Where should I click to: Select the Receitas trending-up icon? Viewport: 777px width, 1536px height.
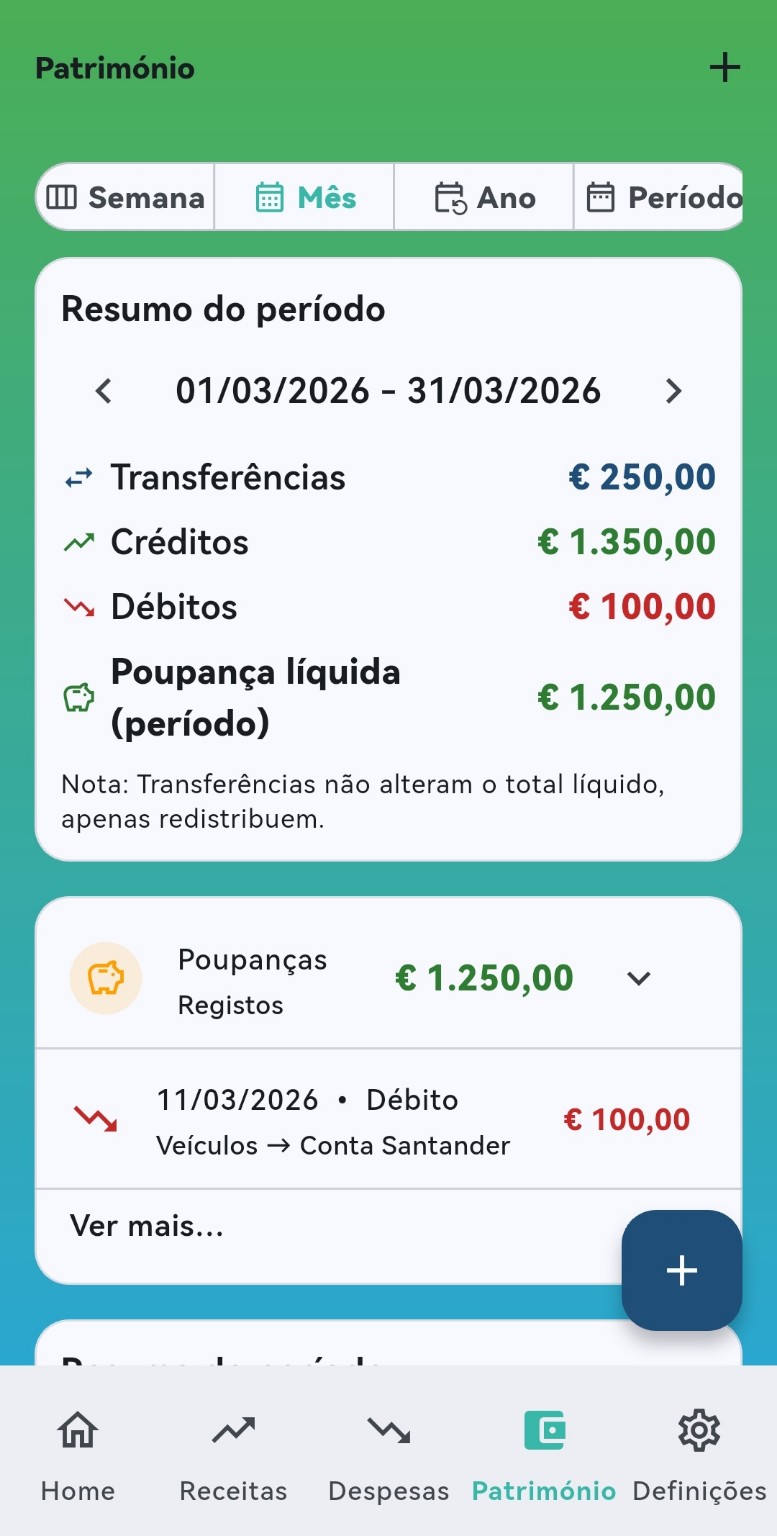[x=233, y=1431]
